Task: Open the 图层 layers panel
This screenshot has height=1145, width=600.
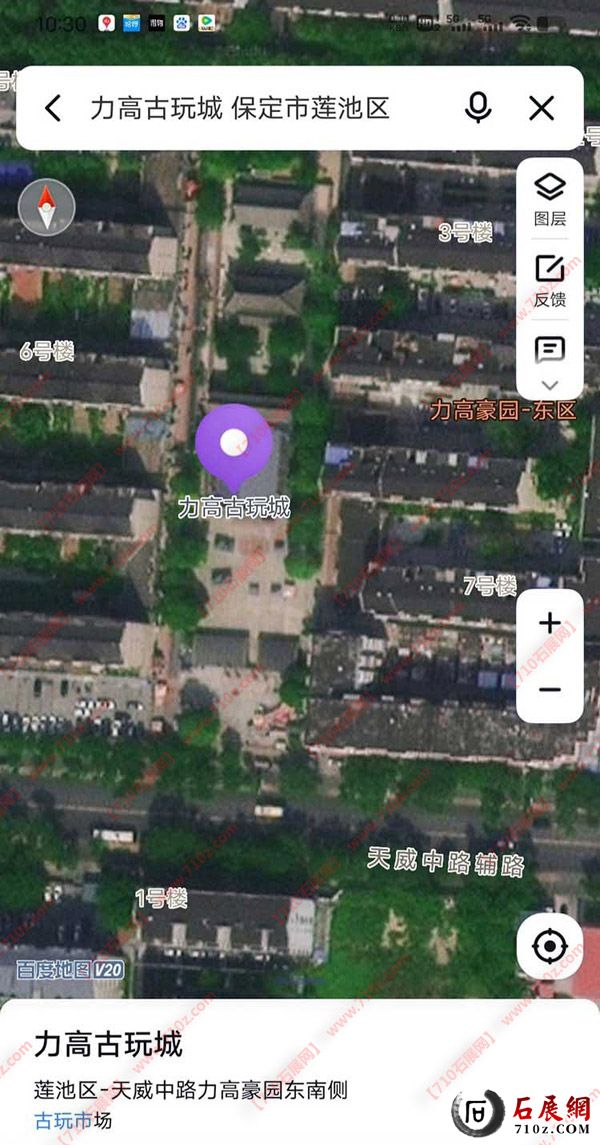Action: 549,198
